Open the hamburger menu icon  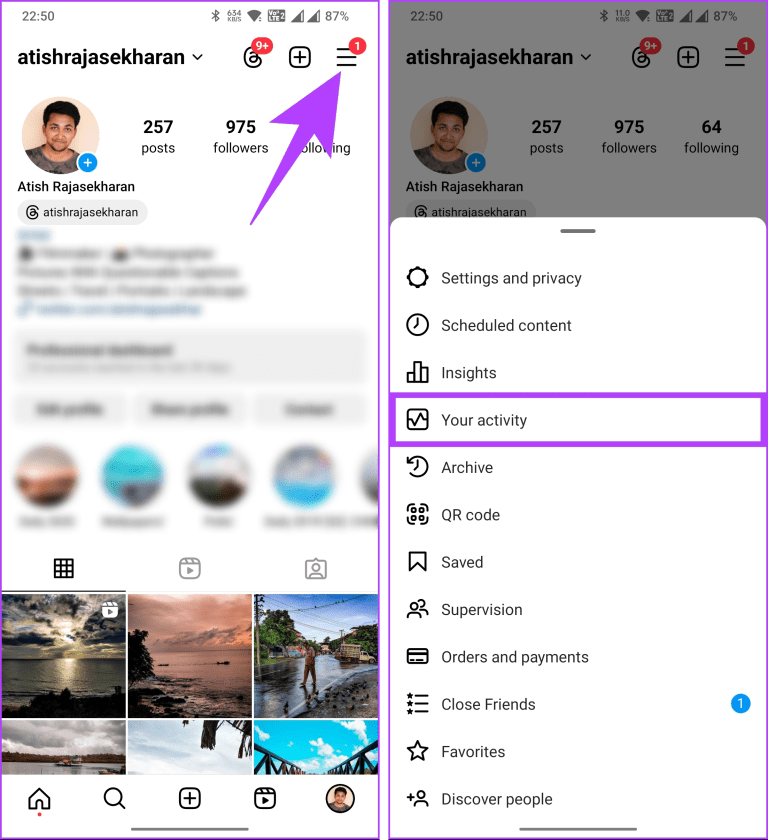coord(346,57)
